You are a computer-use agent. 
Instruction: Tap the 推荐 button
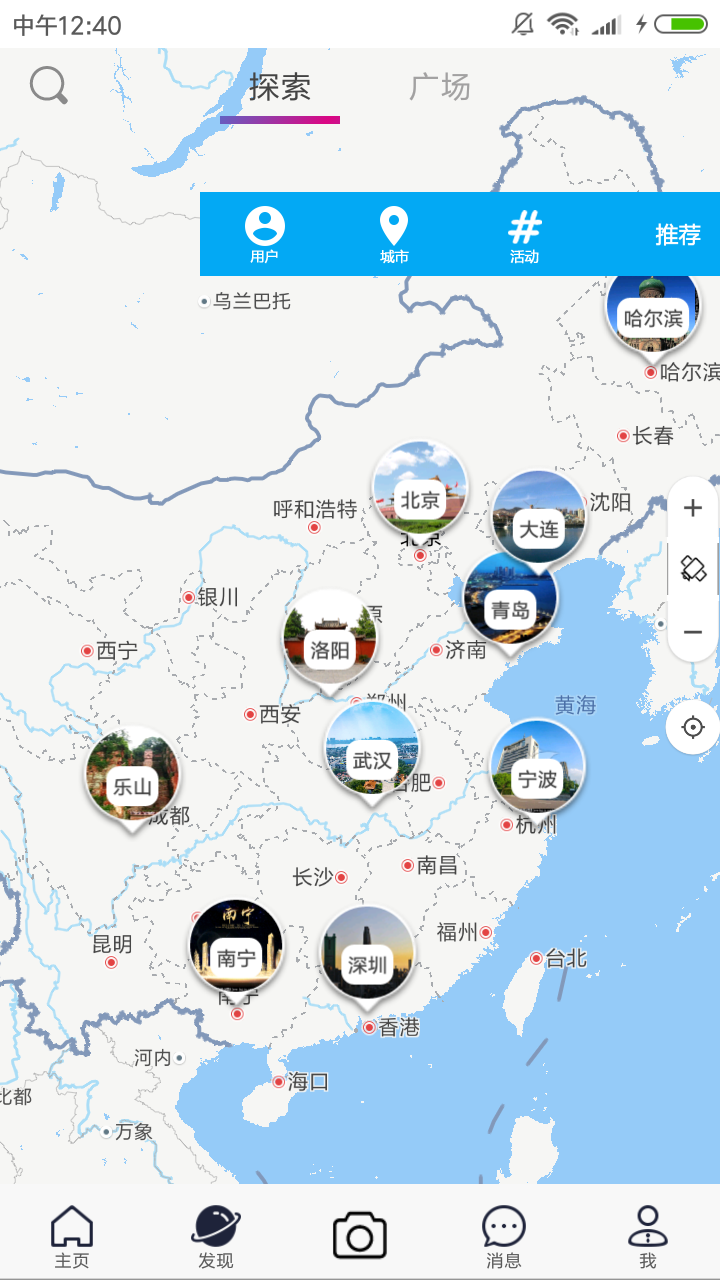coord(677,235)
